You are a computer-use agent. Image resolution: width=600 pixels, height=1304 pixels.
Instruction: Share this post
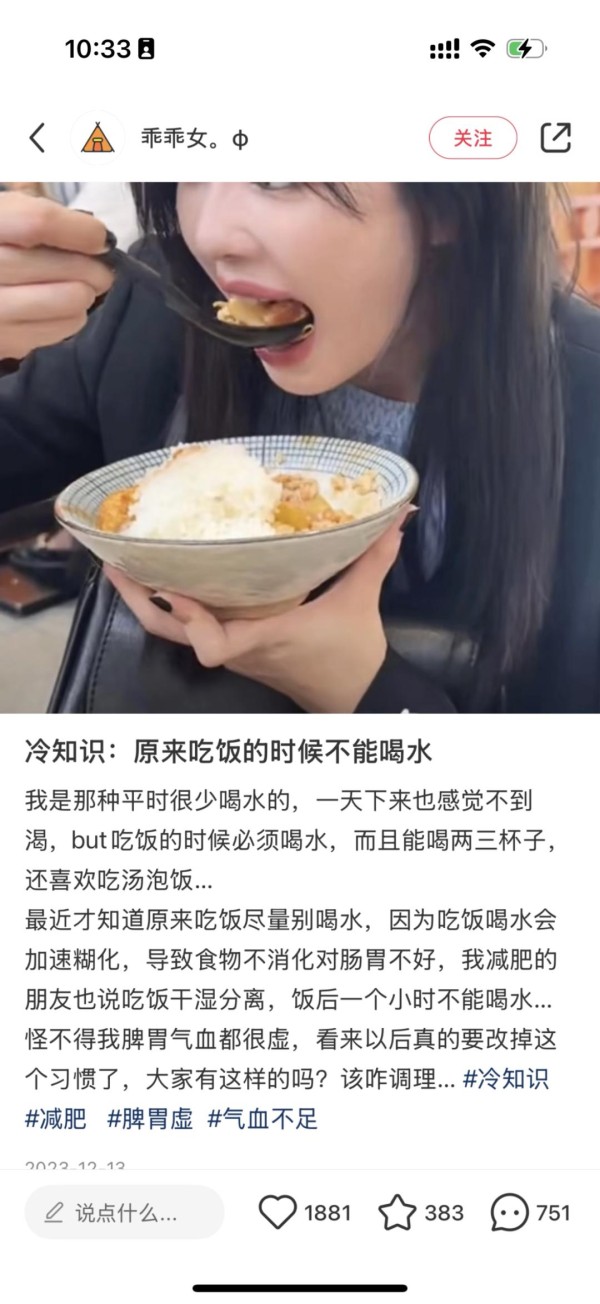click(555, 138)
